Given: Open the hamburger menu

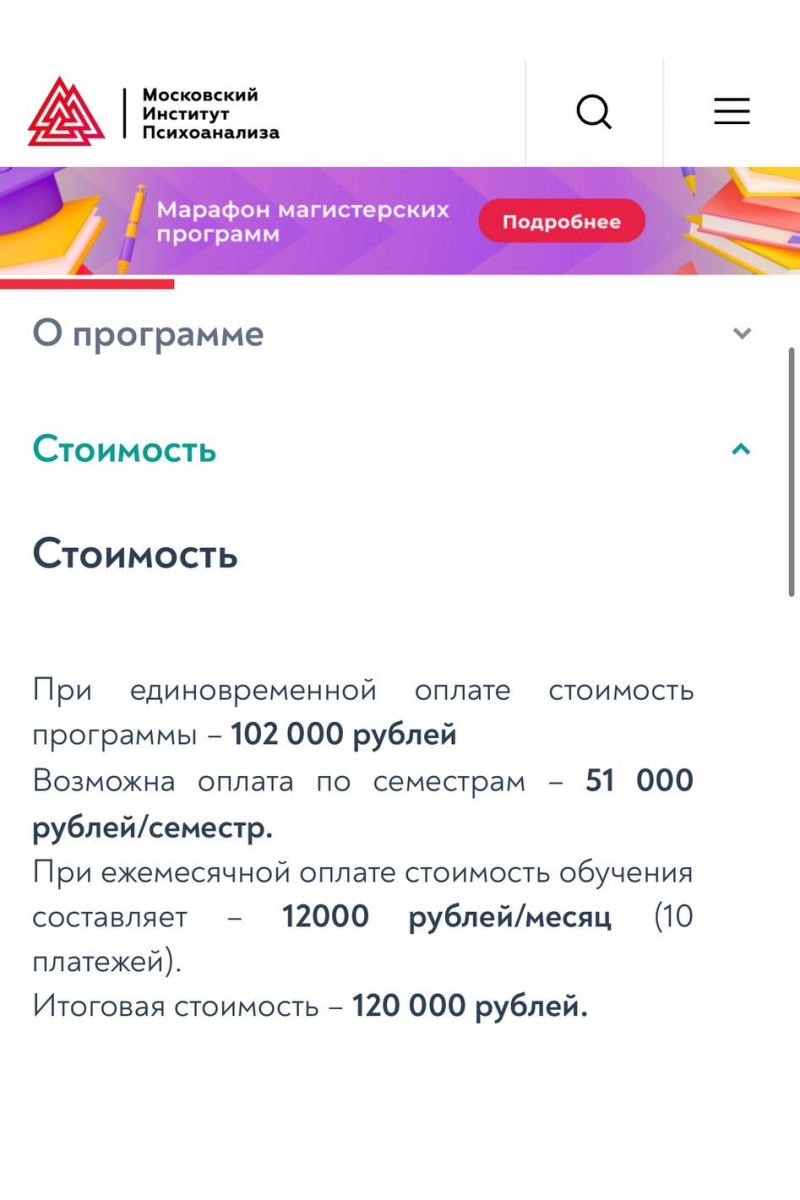Looking at the screenshot, I should click(x=731, y=111).
